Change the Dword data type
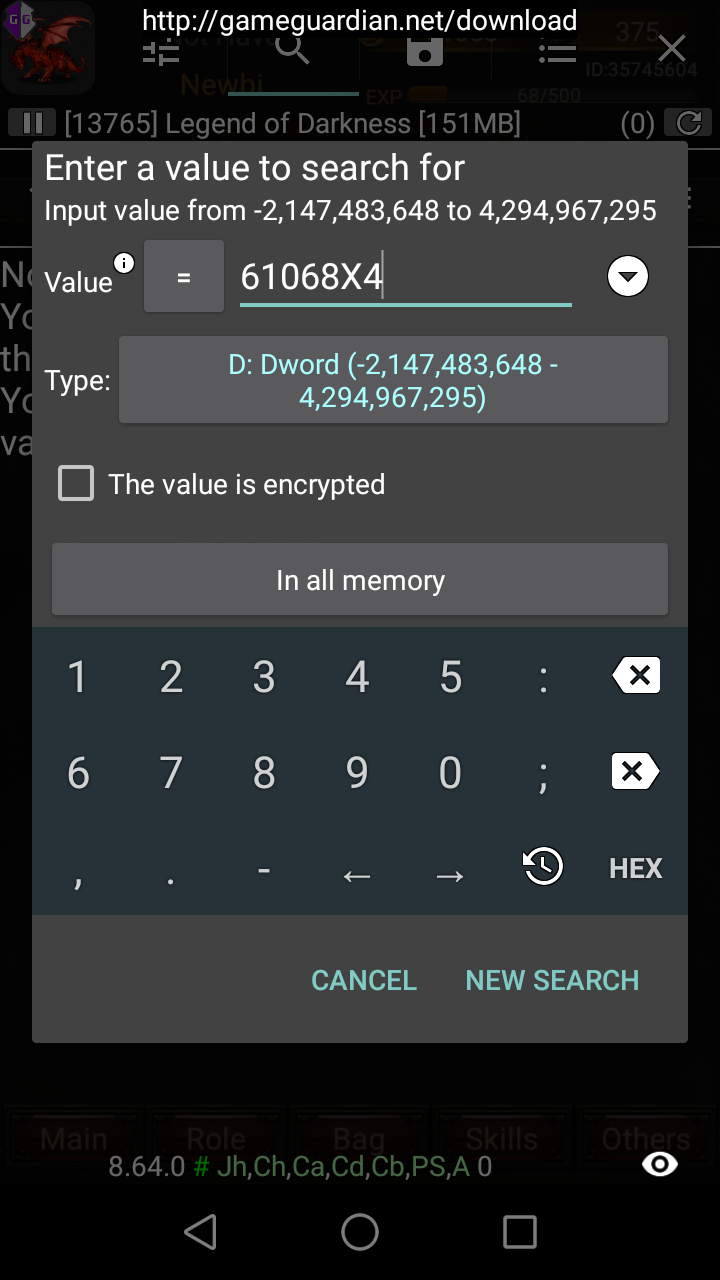This screenshot has height=1280, width=720. [x=393, y=380]
